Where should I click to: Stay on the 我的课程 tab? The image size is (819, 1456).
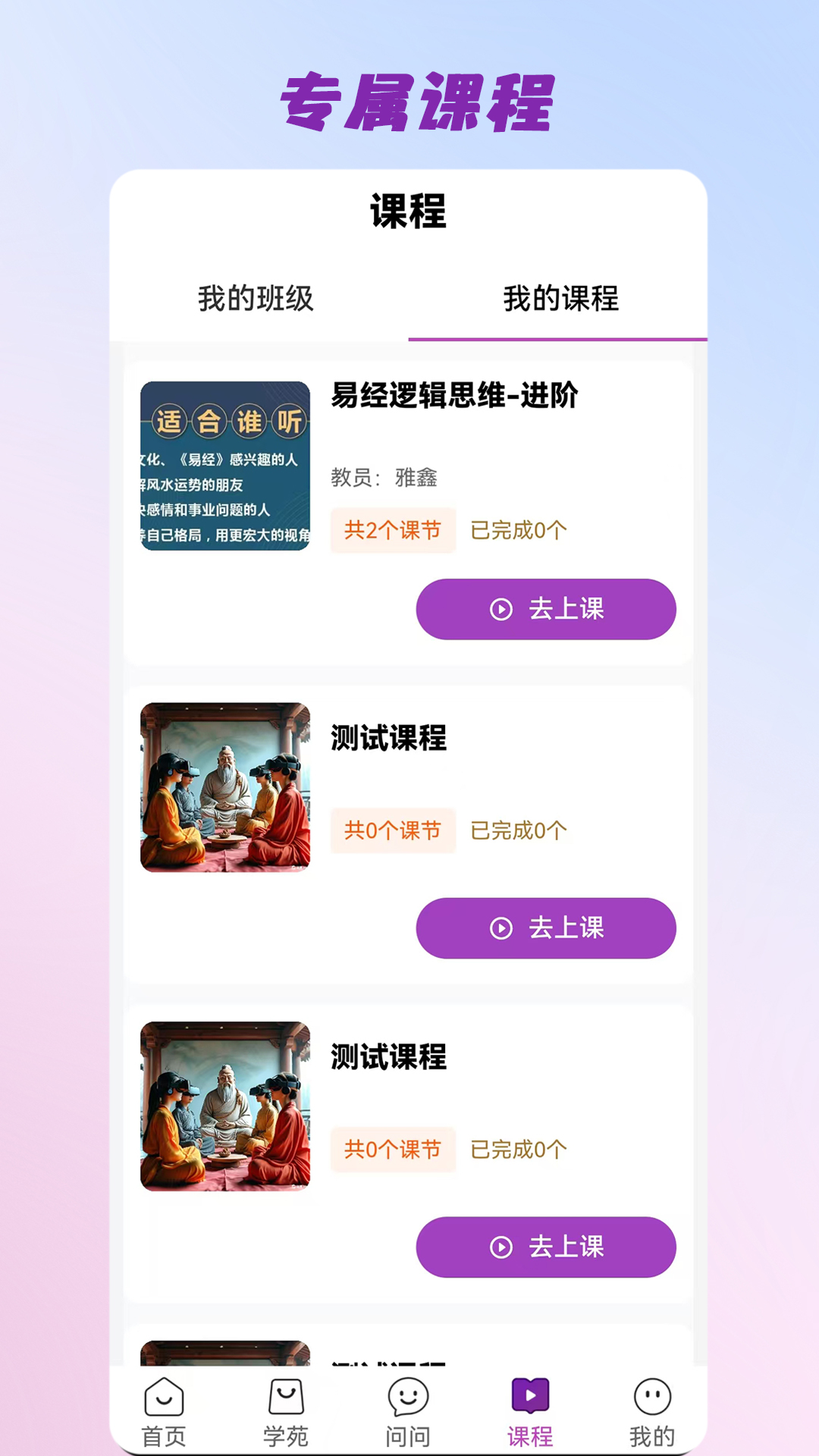point(561,300)
